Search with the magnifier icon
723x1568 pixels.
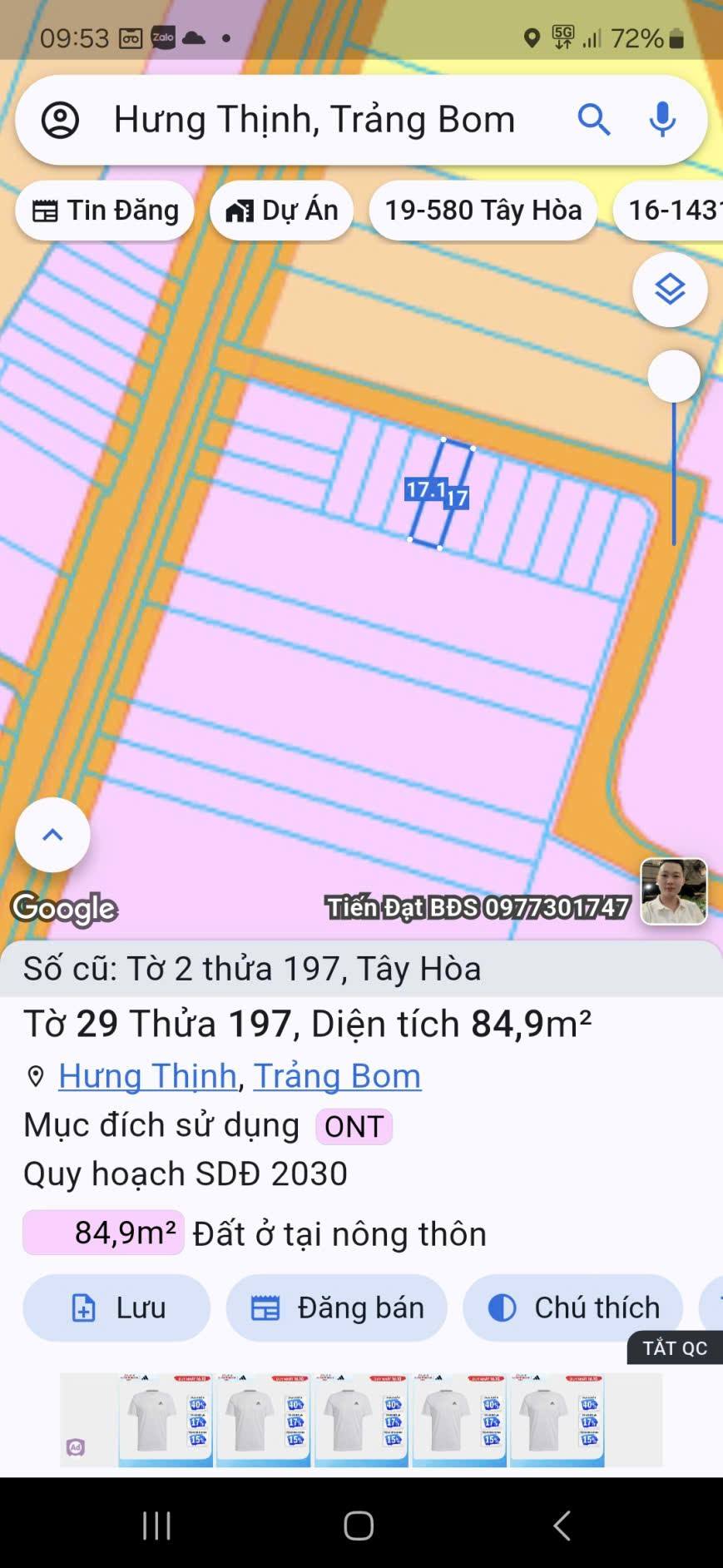pos(594,121)
